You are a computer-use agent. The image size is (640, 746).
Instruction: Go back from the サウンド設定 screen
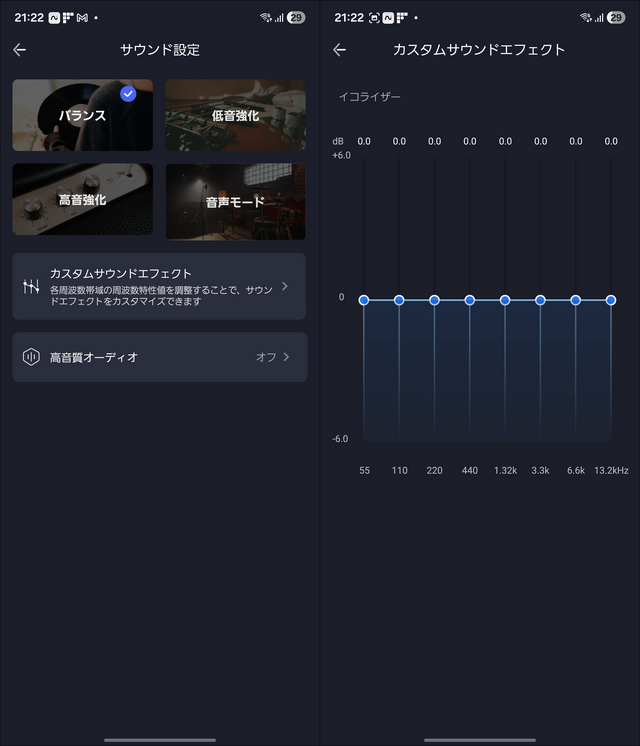coord(20,50)
